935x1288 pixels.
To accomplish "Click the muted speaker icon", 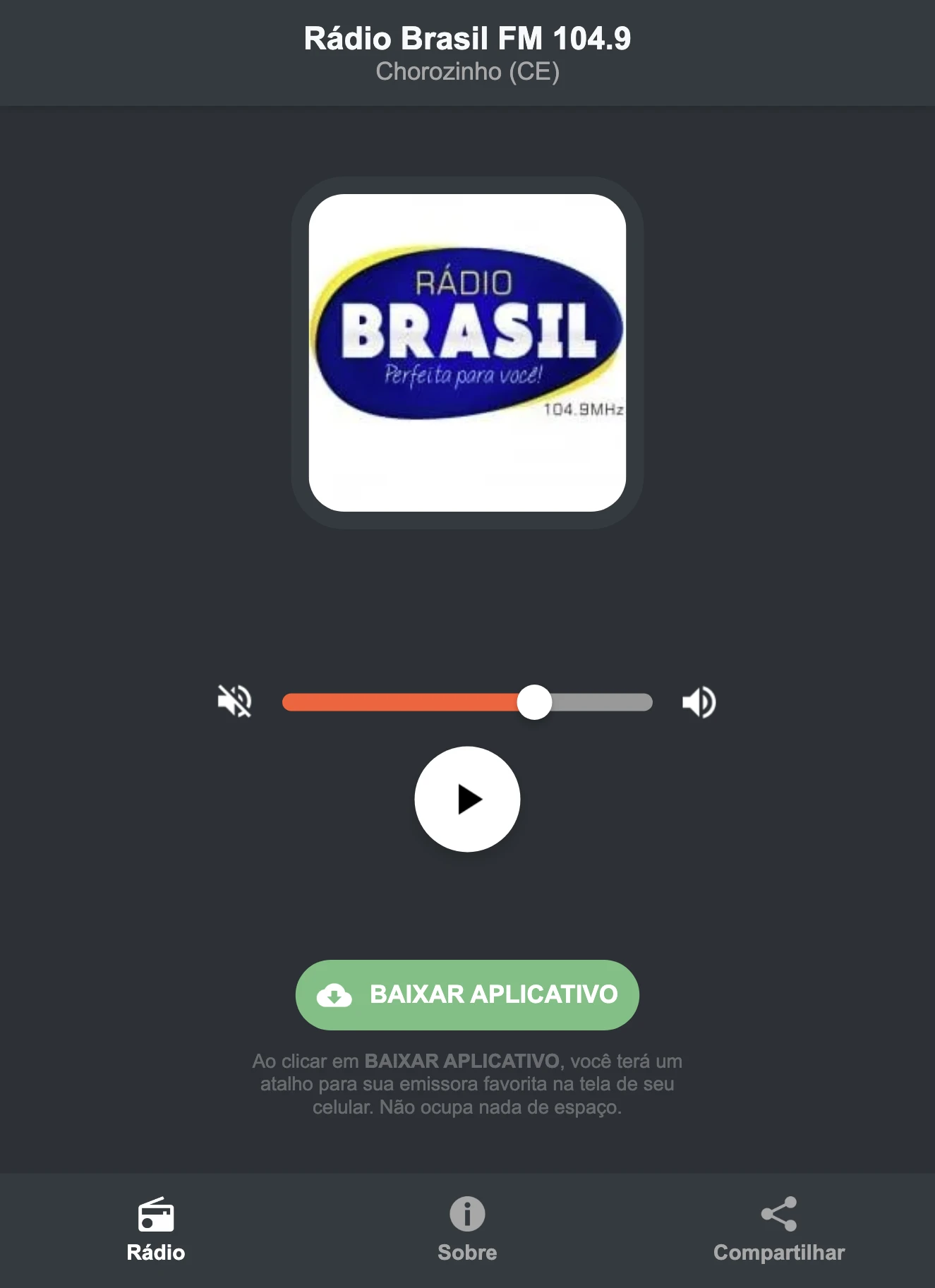I will [x=235, y=701].
